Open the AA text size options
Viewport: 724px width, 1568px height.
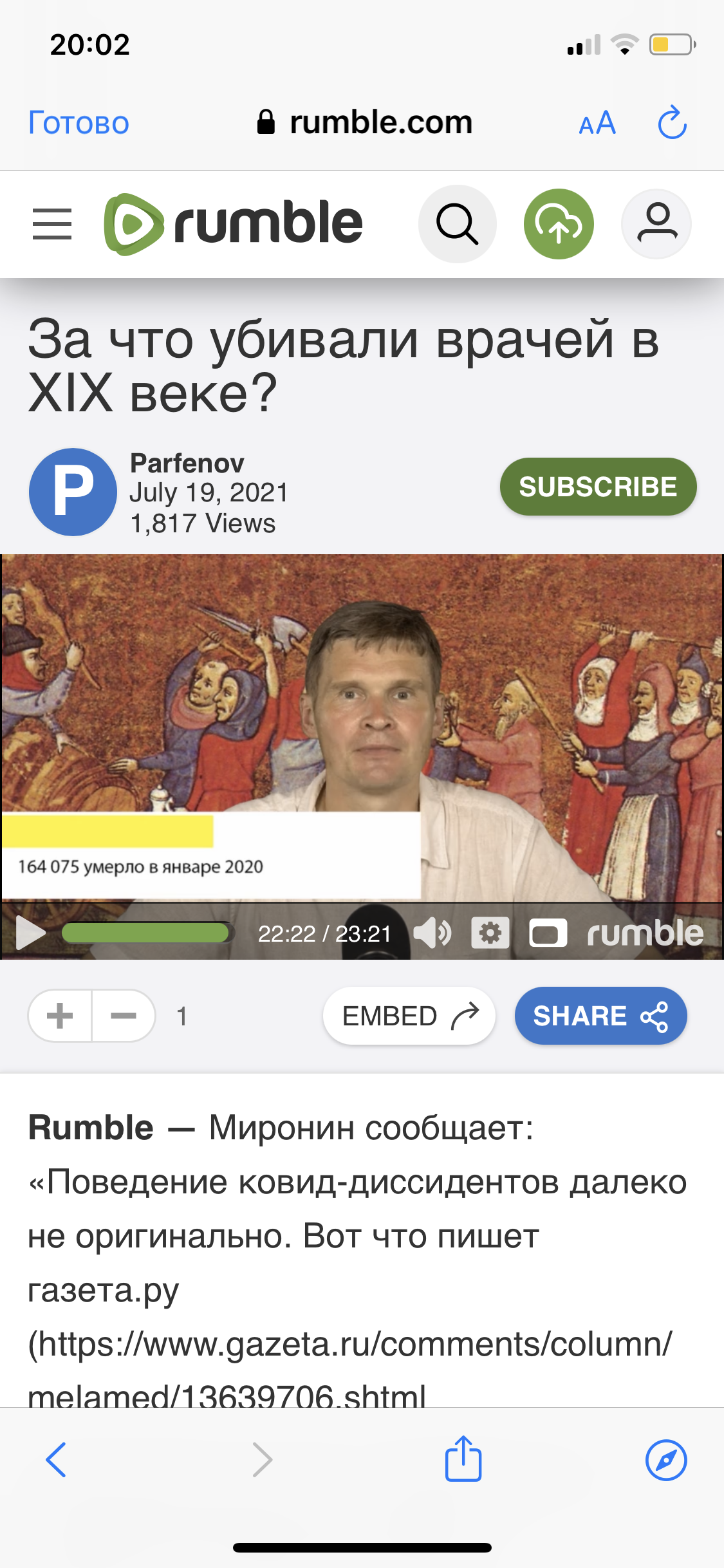597,122
